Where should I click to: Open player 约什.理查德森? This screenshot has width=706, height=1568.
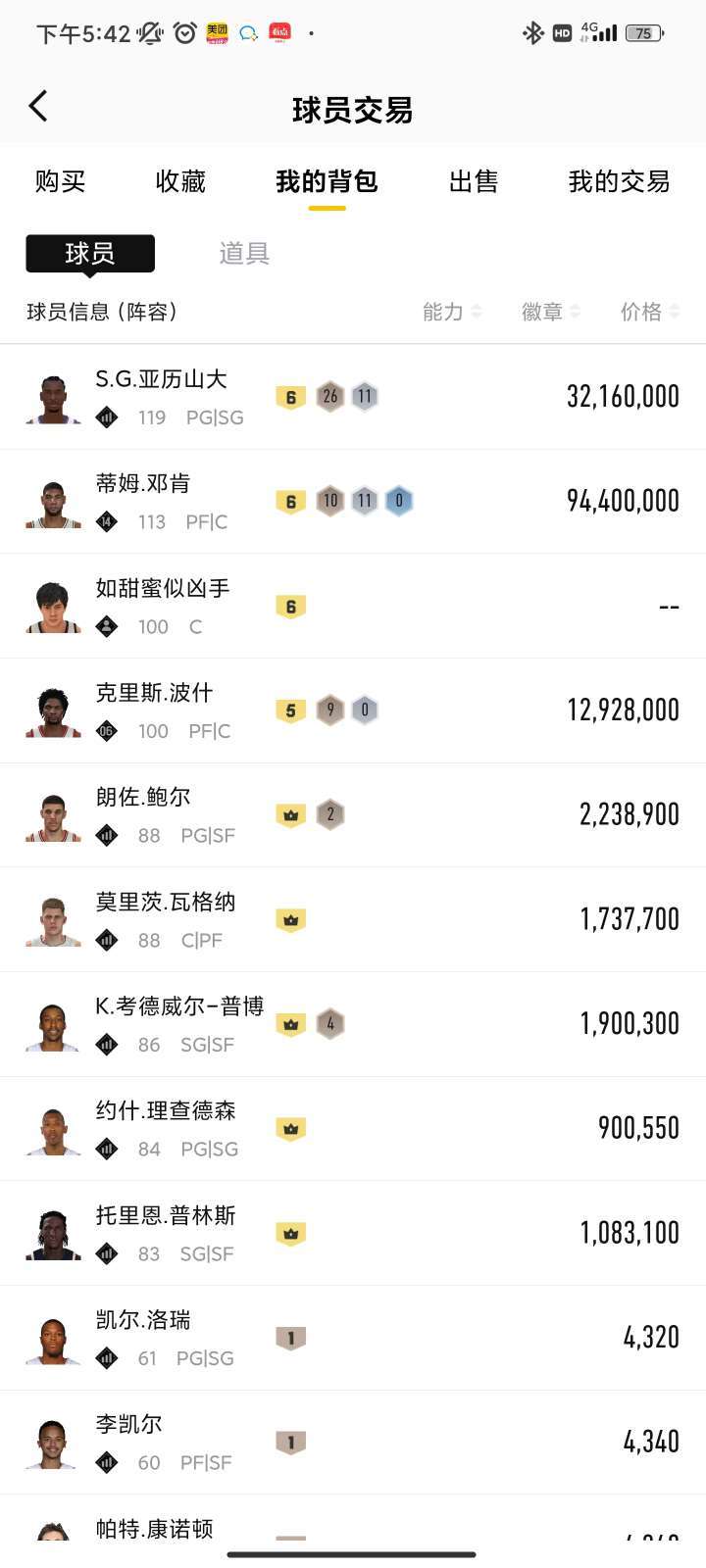point(353,1129)
